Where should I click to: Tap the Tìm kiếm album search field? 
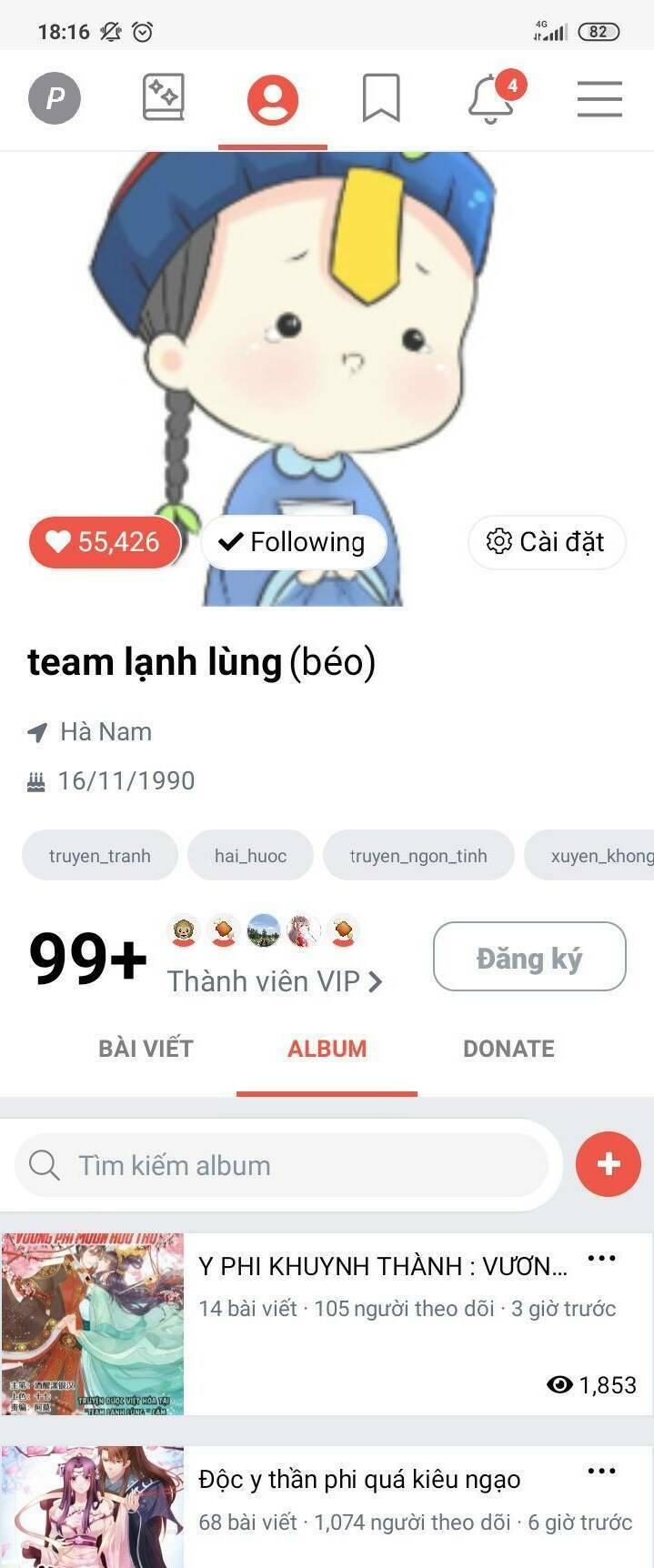(x=282, y=1165)
